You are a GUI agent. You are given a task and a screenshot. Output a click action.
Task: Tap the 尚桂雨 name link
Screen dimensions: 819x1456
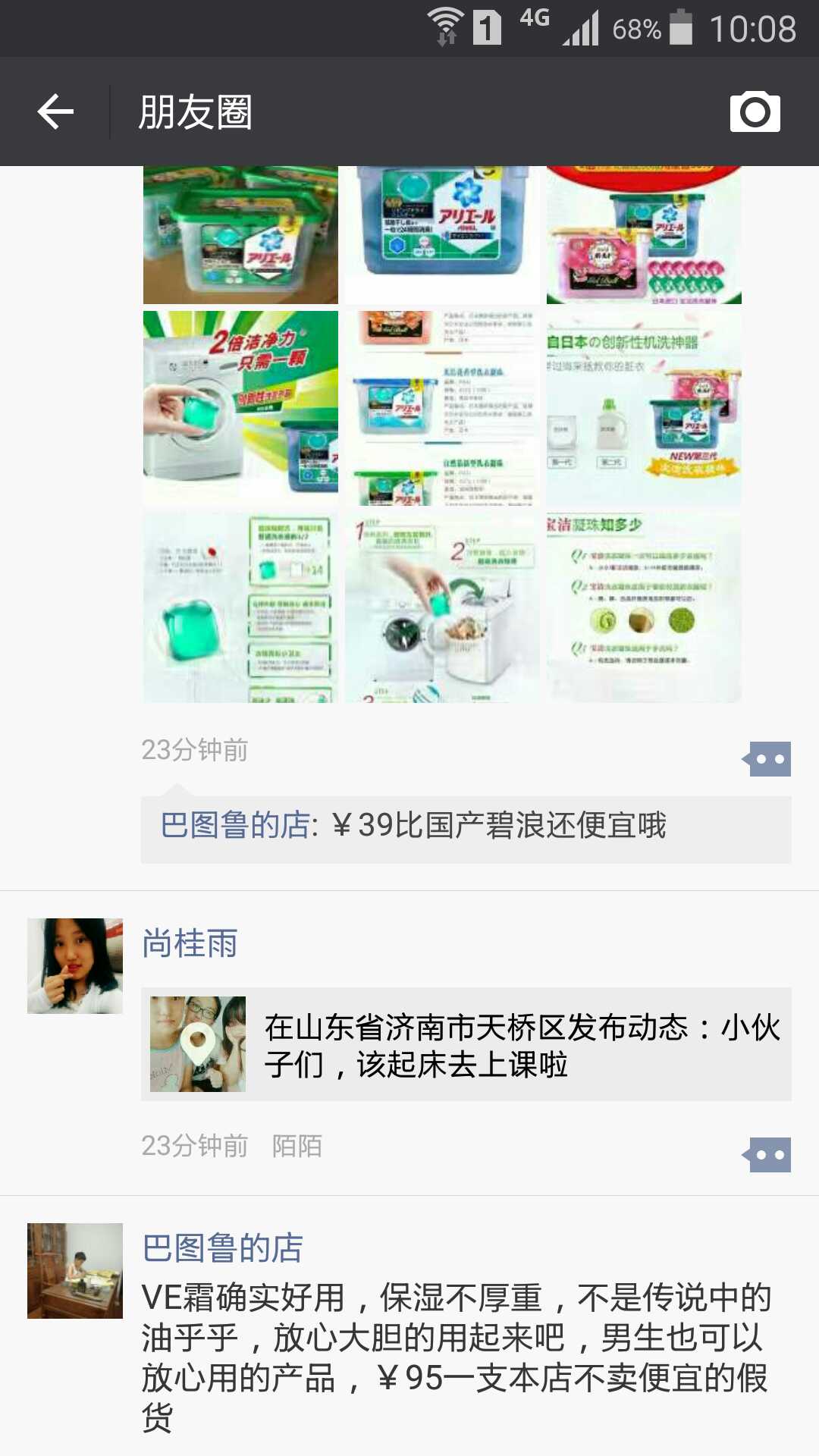tap(190, 944)
